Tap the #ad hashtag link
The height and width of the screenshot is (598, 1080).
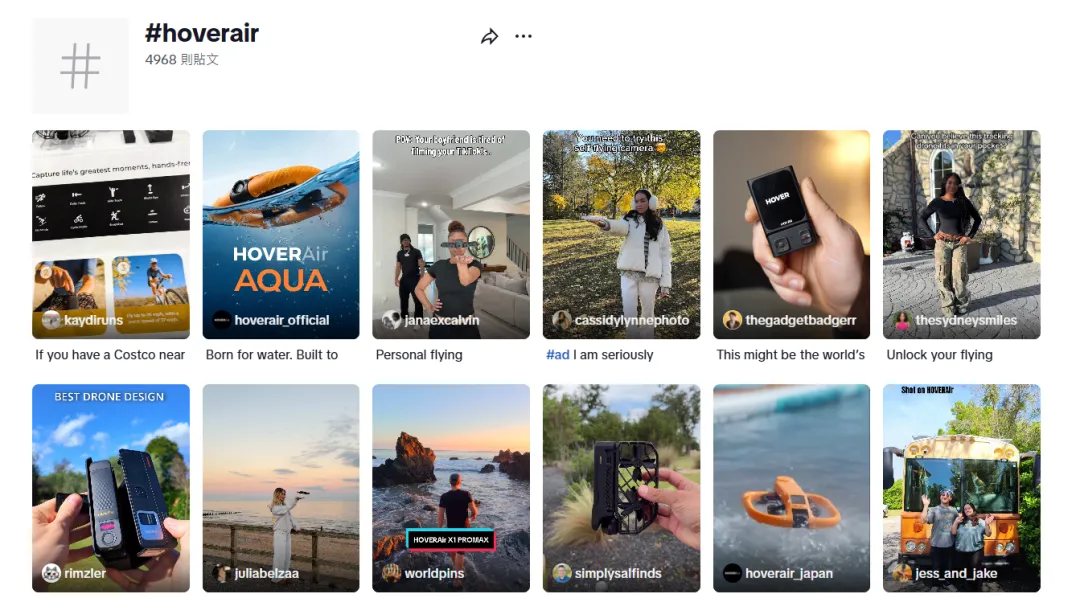click(557, 355)
